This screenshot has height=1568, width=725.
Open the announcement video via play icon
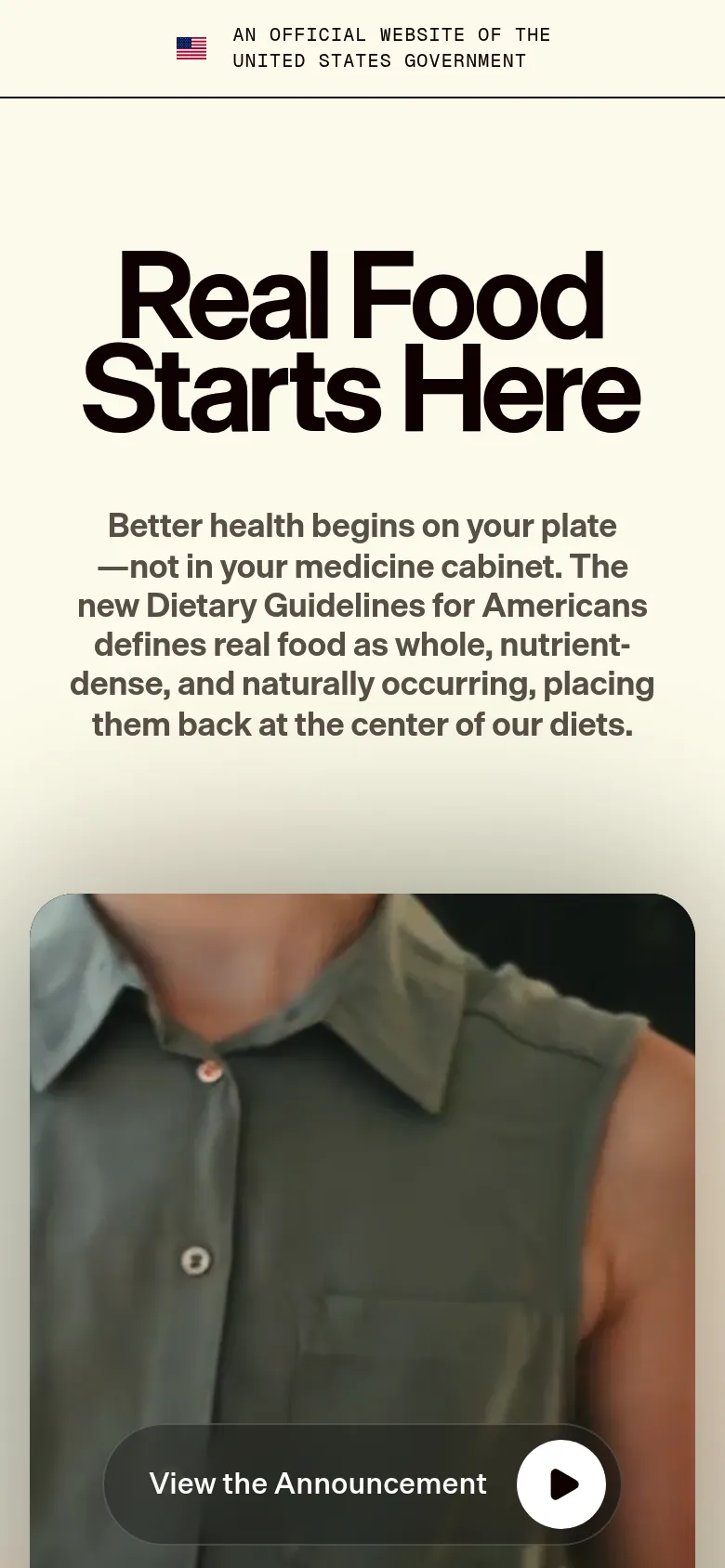pyautogui.click(x=560, y=1484)
